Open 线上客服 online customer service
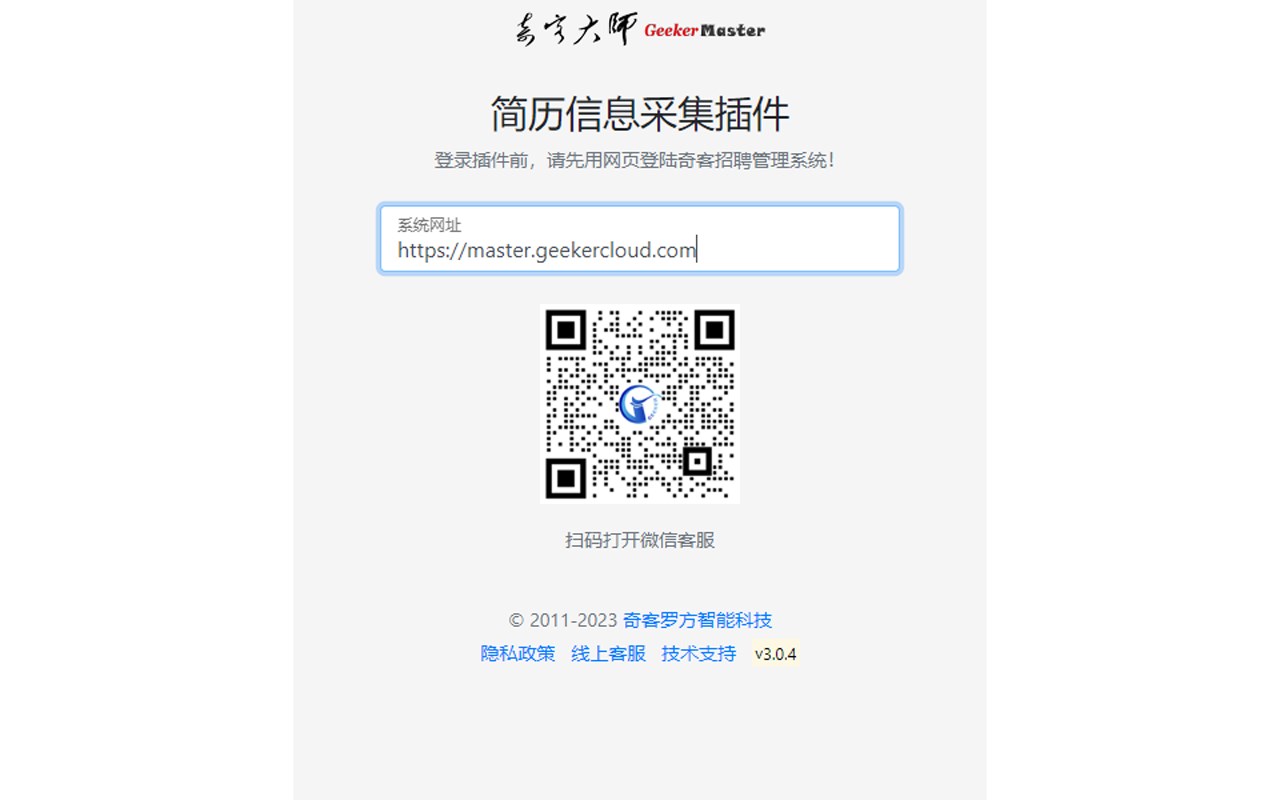 coord(608,654)
